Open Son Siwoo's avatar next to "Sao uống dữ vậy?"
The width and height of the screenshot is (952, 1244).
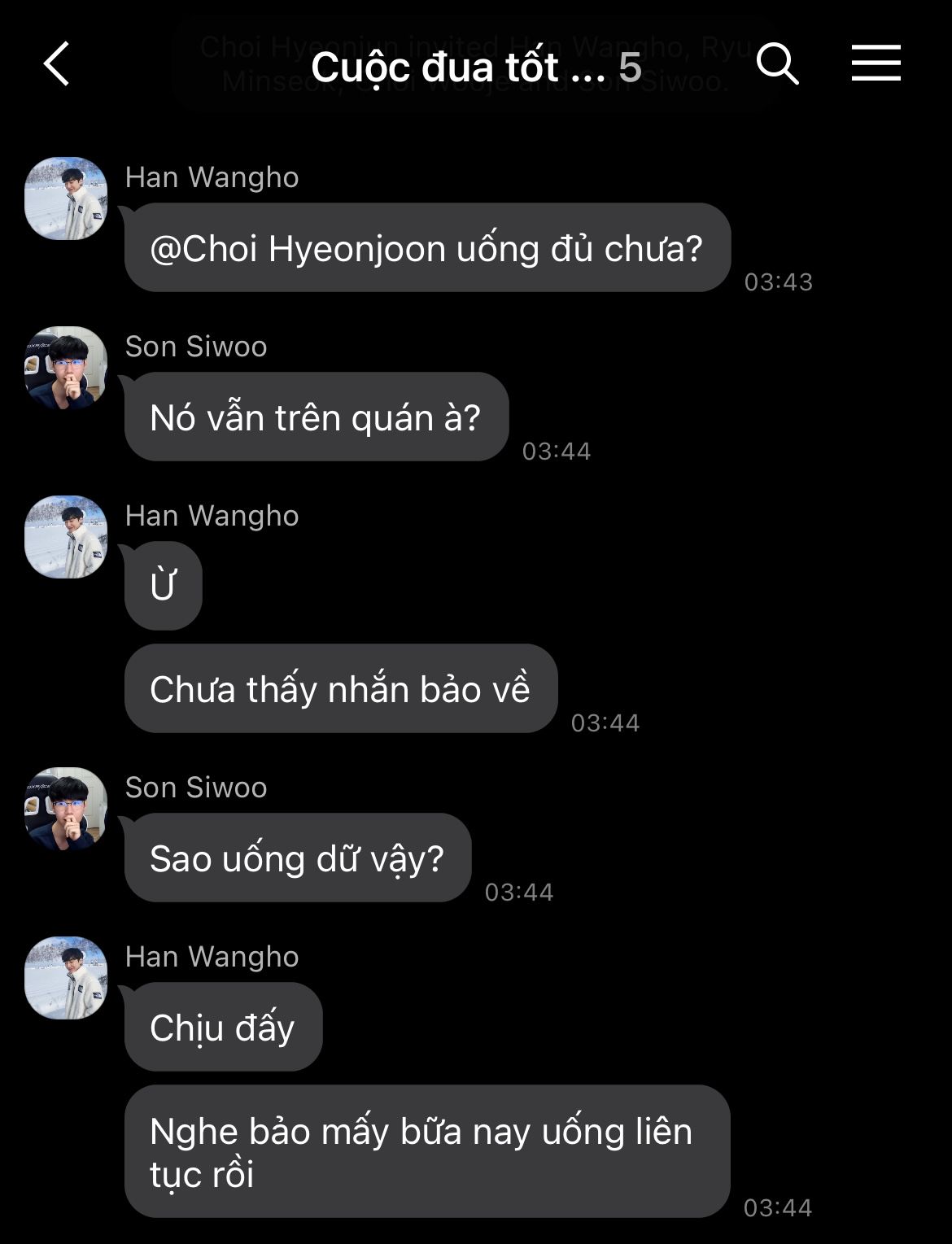66,809
